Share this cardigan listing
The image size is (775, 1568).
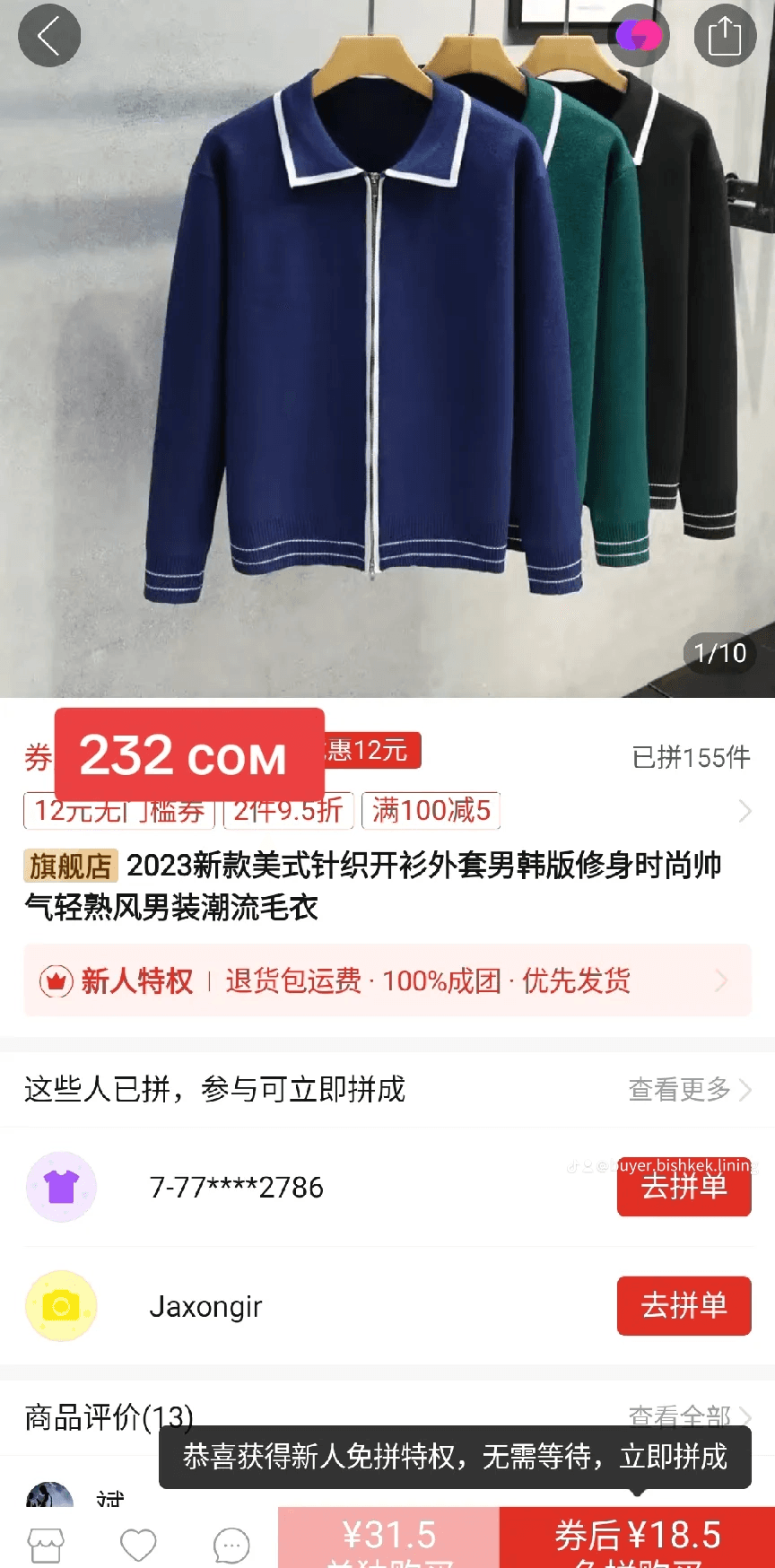click(725, 36)
